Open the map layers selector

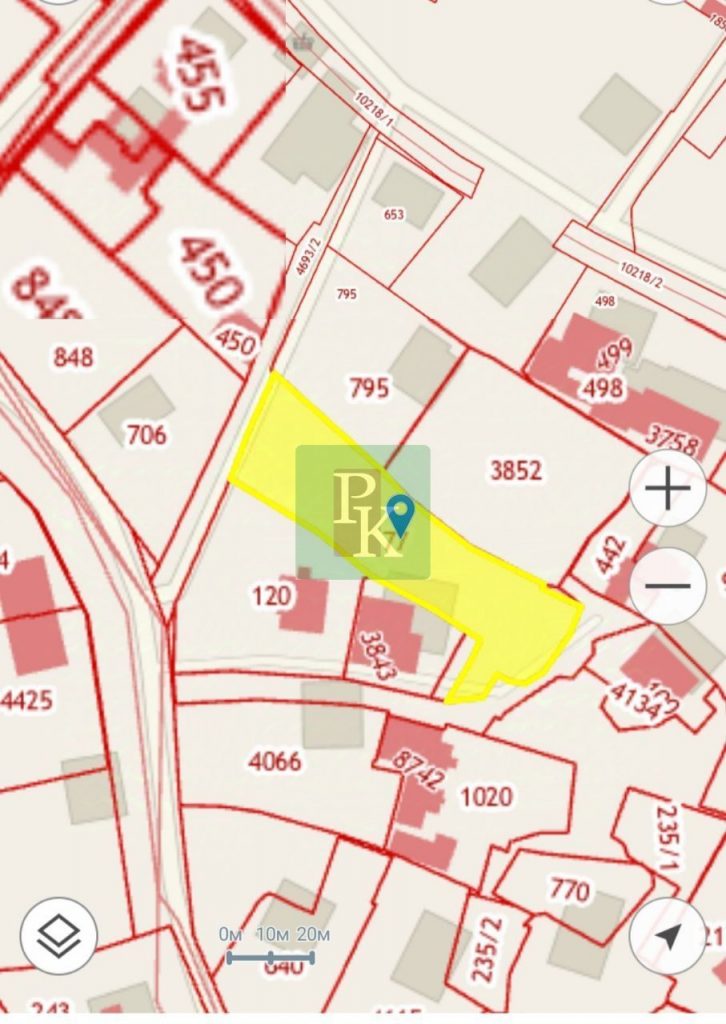[59, 936]
